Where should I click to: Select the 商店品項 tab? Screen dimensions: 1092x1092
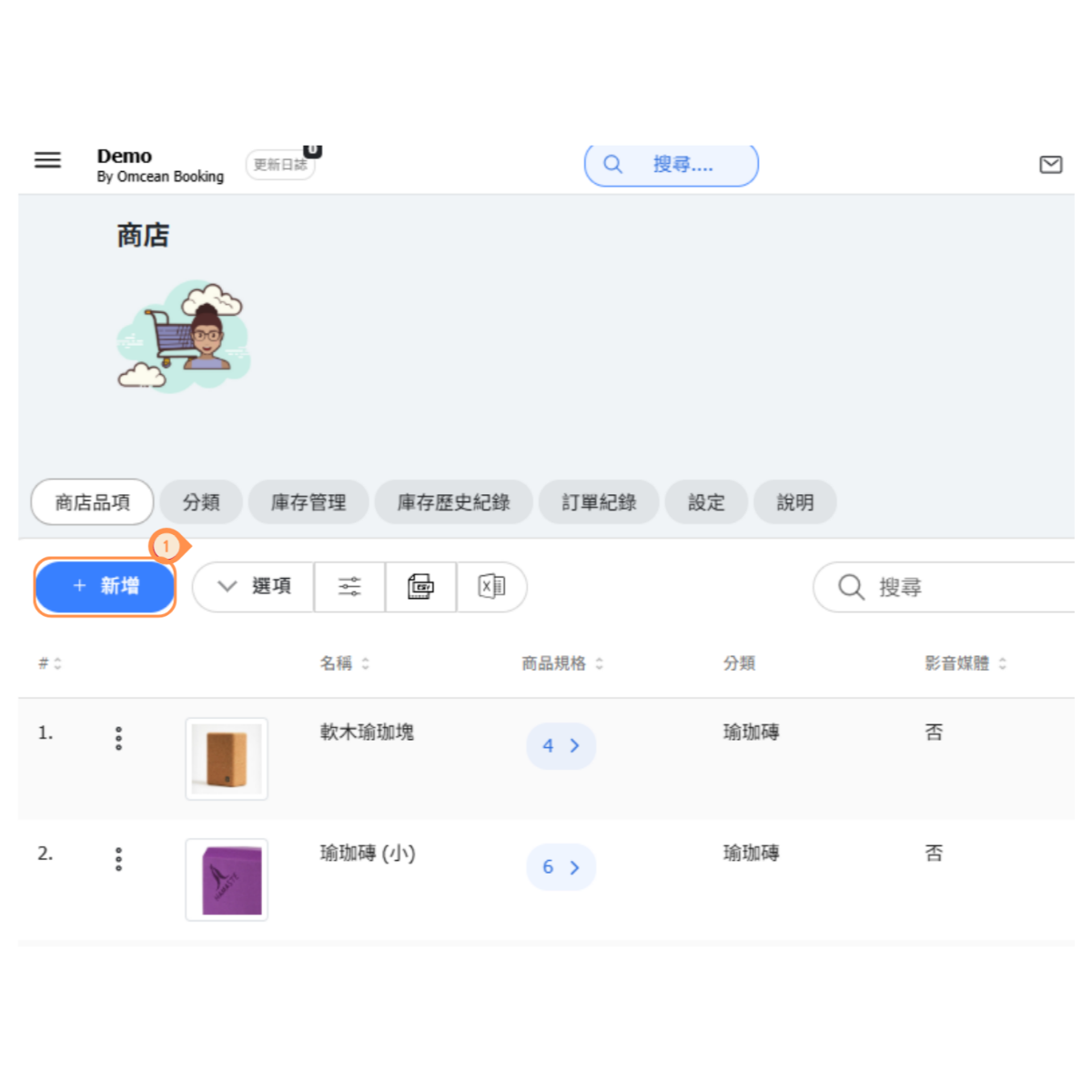(x=92, y=502)
